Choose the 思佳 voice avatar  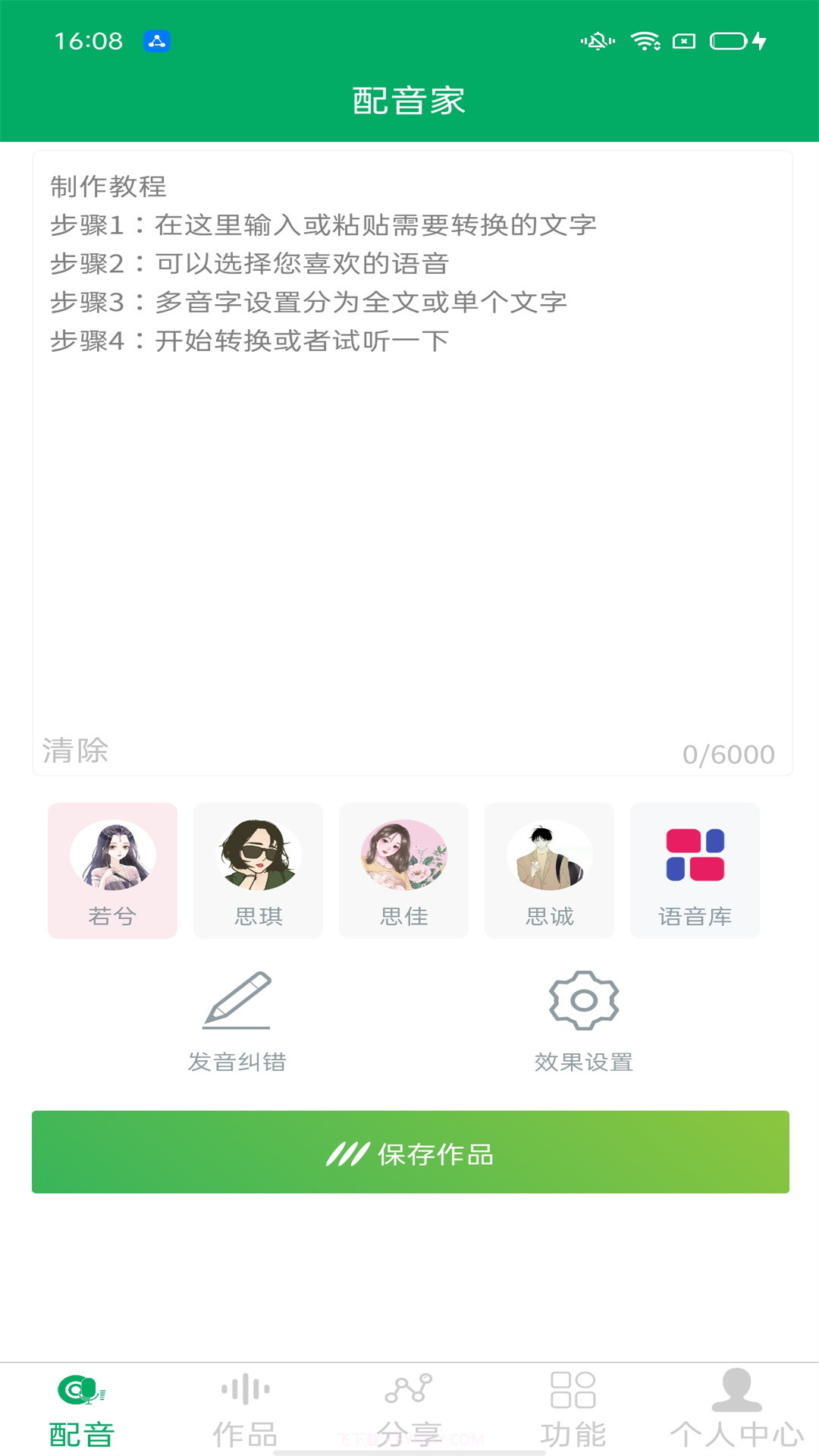coord(403,870)
